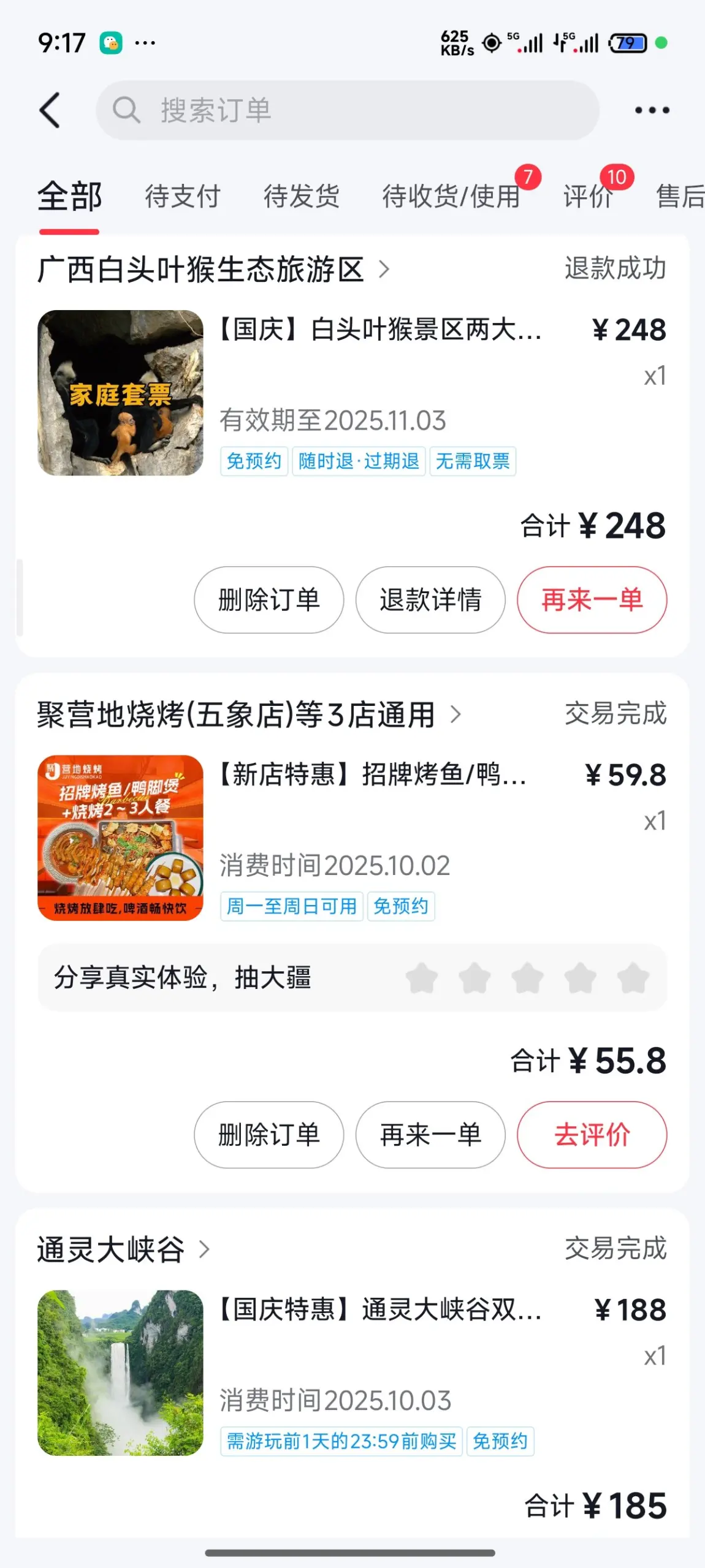Open the 通灵大峡谷 store page
Viewport: 705px width, 1568px height.
(123, 1249)
